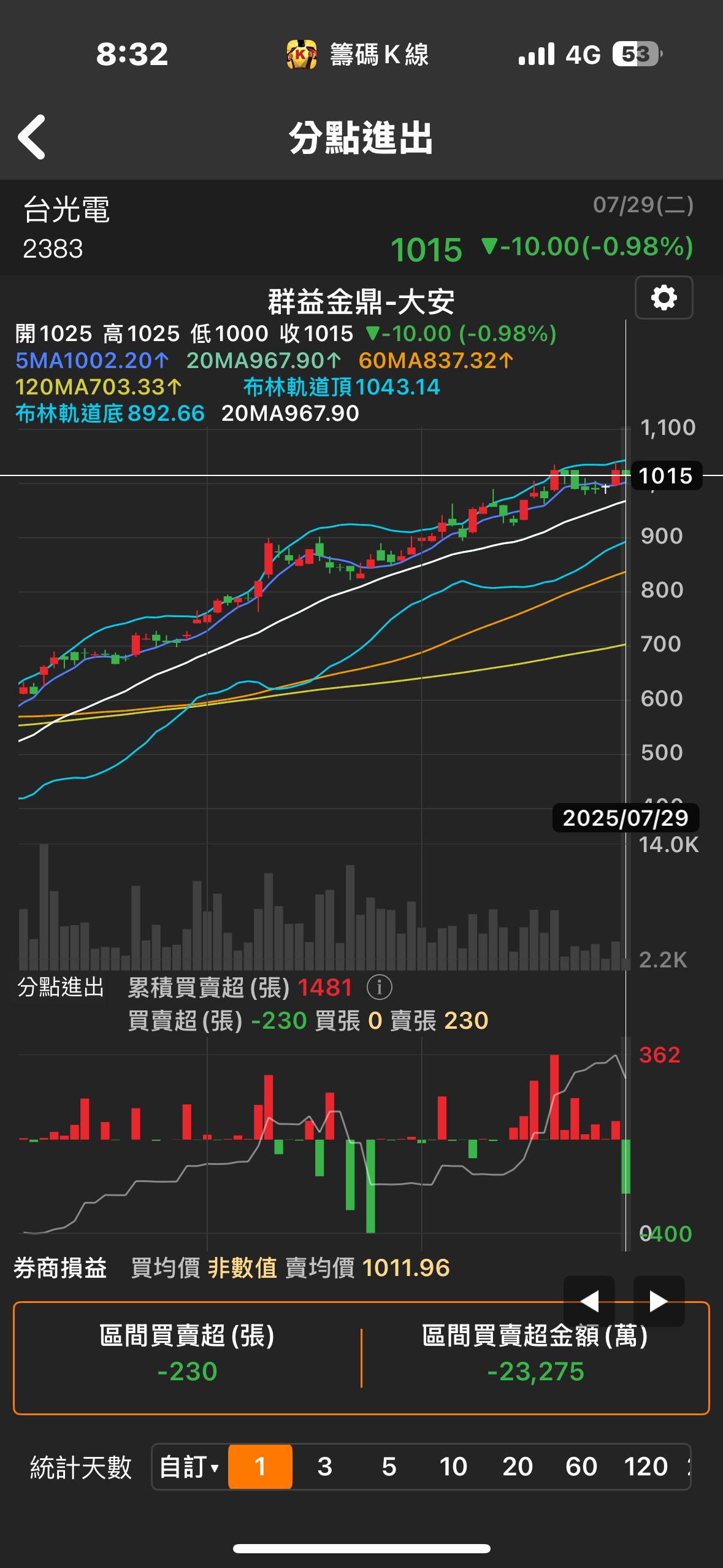Viewport: 723px width, 1568px height.
Task: Set statistics period to 120 days
Action: [646, 1467]
